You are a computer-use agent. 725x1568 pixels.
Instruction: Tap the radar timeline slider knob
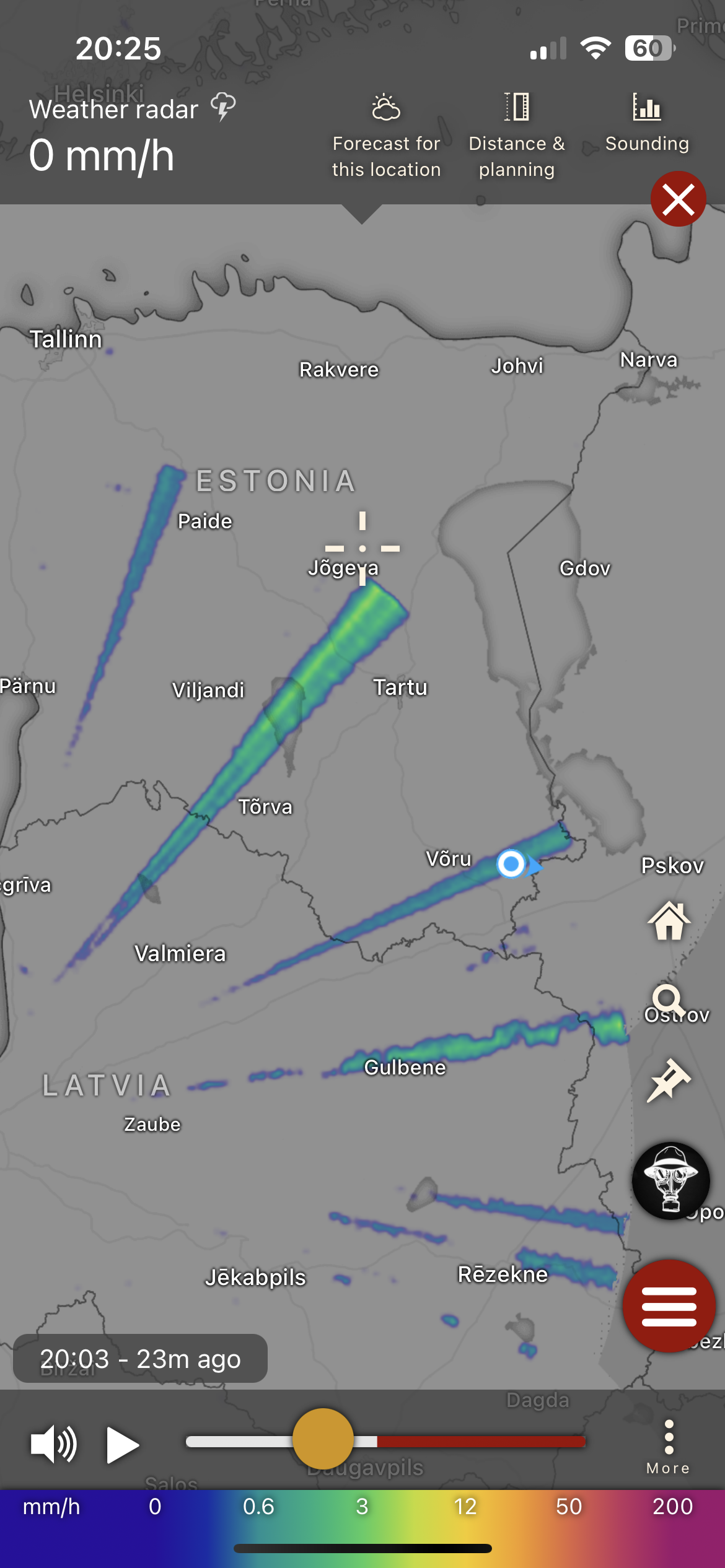[323, 1439]
